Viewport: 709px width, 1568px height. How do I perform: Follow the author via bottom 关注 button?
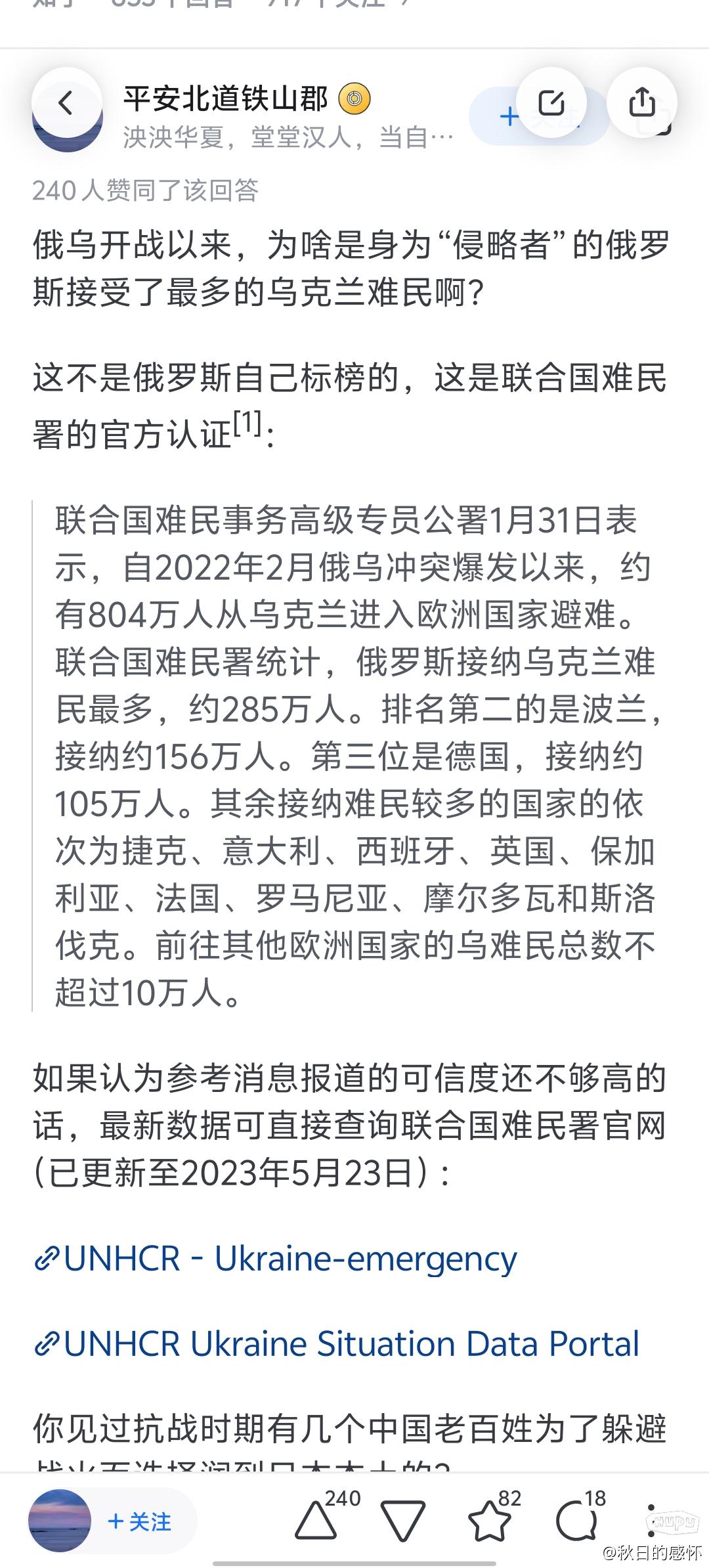[x=140, y=1521]
